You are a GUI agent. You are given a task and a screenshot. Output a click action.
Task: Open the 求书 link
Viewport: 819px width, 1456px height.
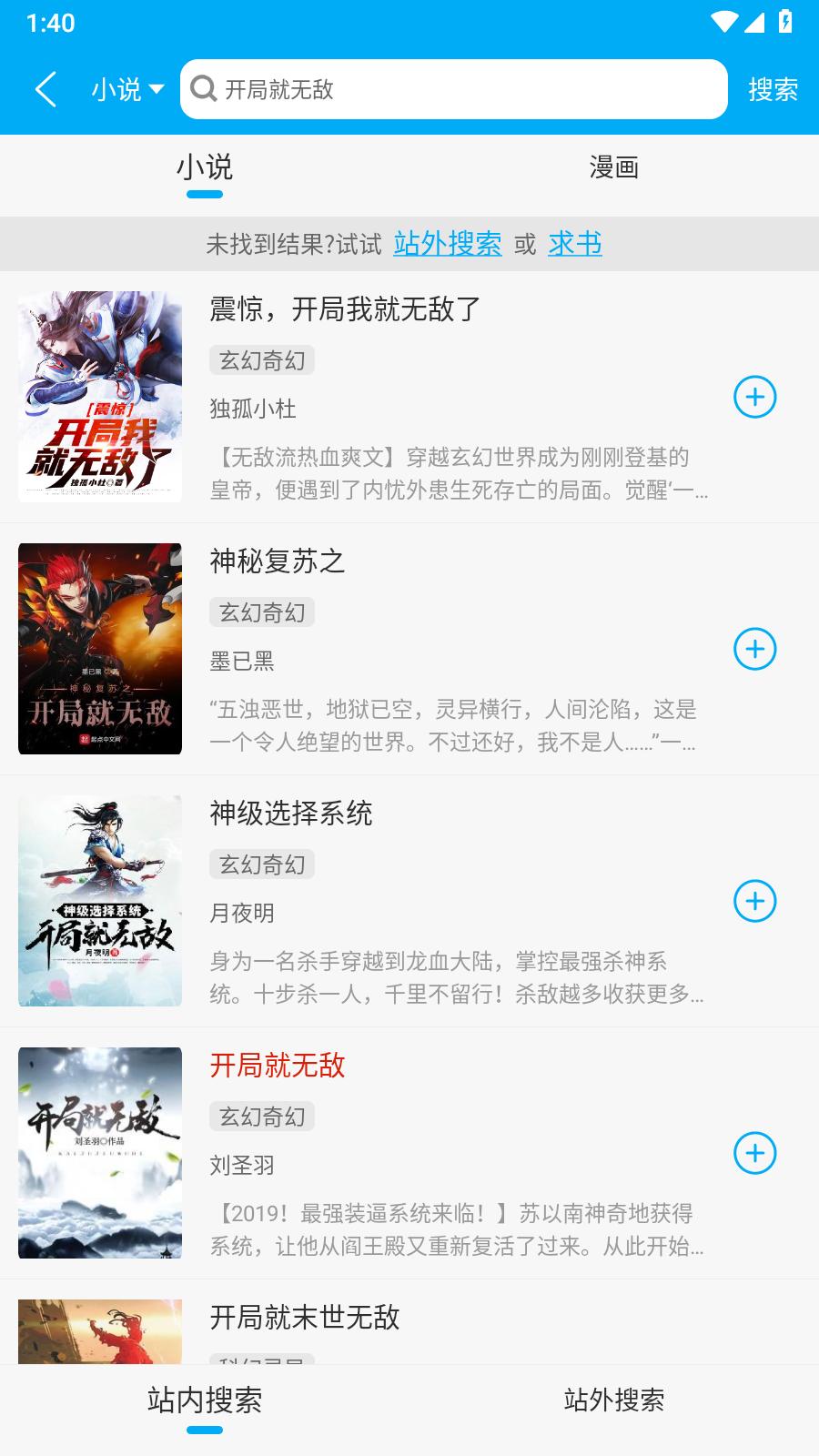[x=575, y=244]
